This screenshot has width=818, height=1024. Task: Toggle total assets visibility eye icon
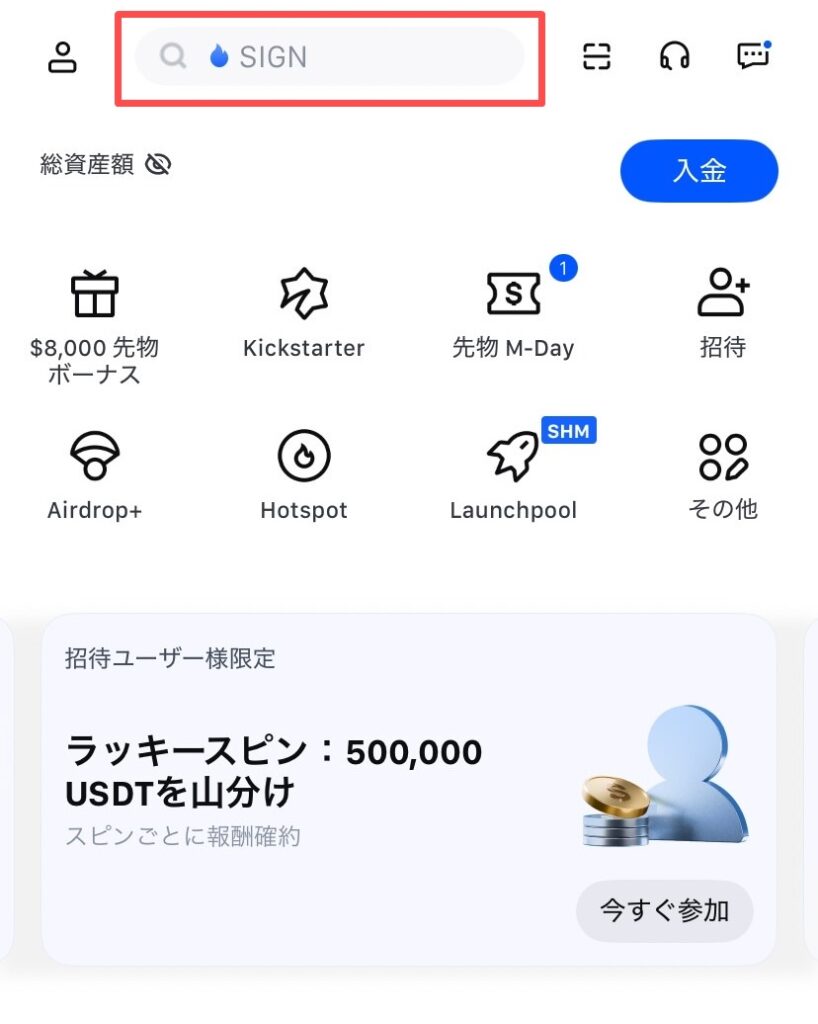[158, 165]
